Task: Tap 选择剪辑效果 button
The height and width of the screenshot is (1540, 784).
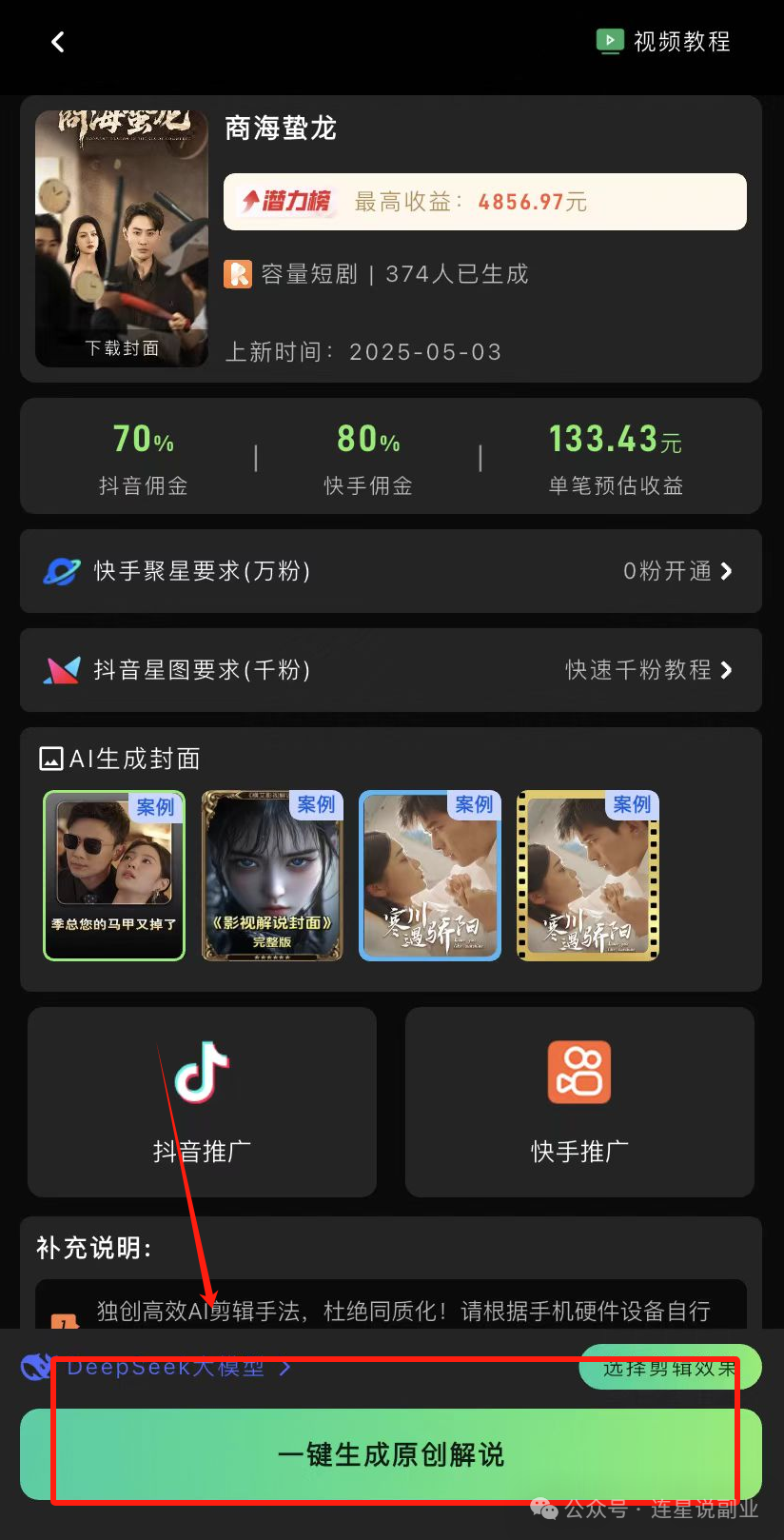Action: (670, 1367)
